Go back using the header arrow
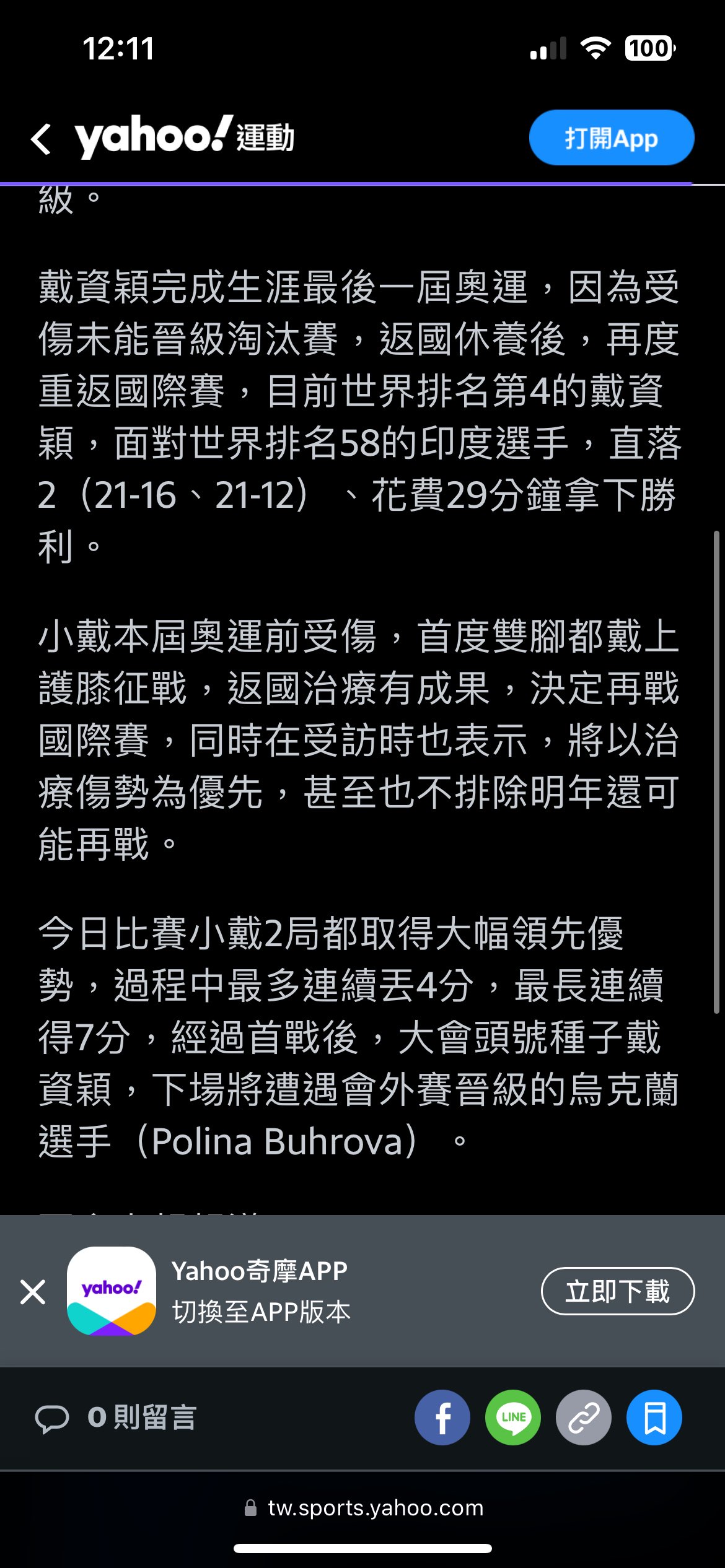The width and height of the screenshot is (725, 1568). point(41,138)
